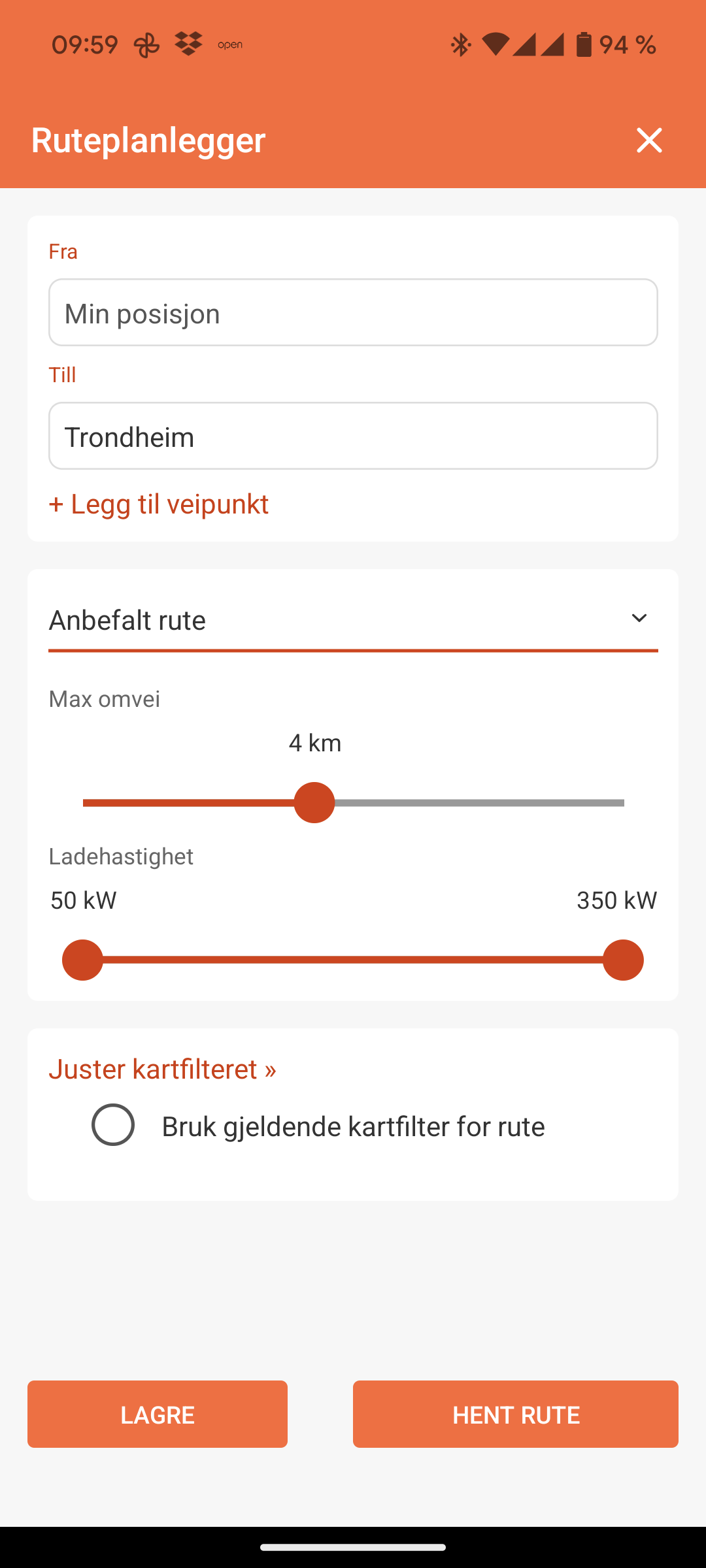This screenshot has height=1568, width=706.
Task: Enable Bruk gjeldende kartfilter for rute
Action: (113, 1125)
